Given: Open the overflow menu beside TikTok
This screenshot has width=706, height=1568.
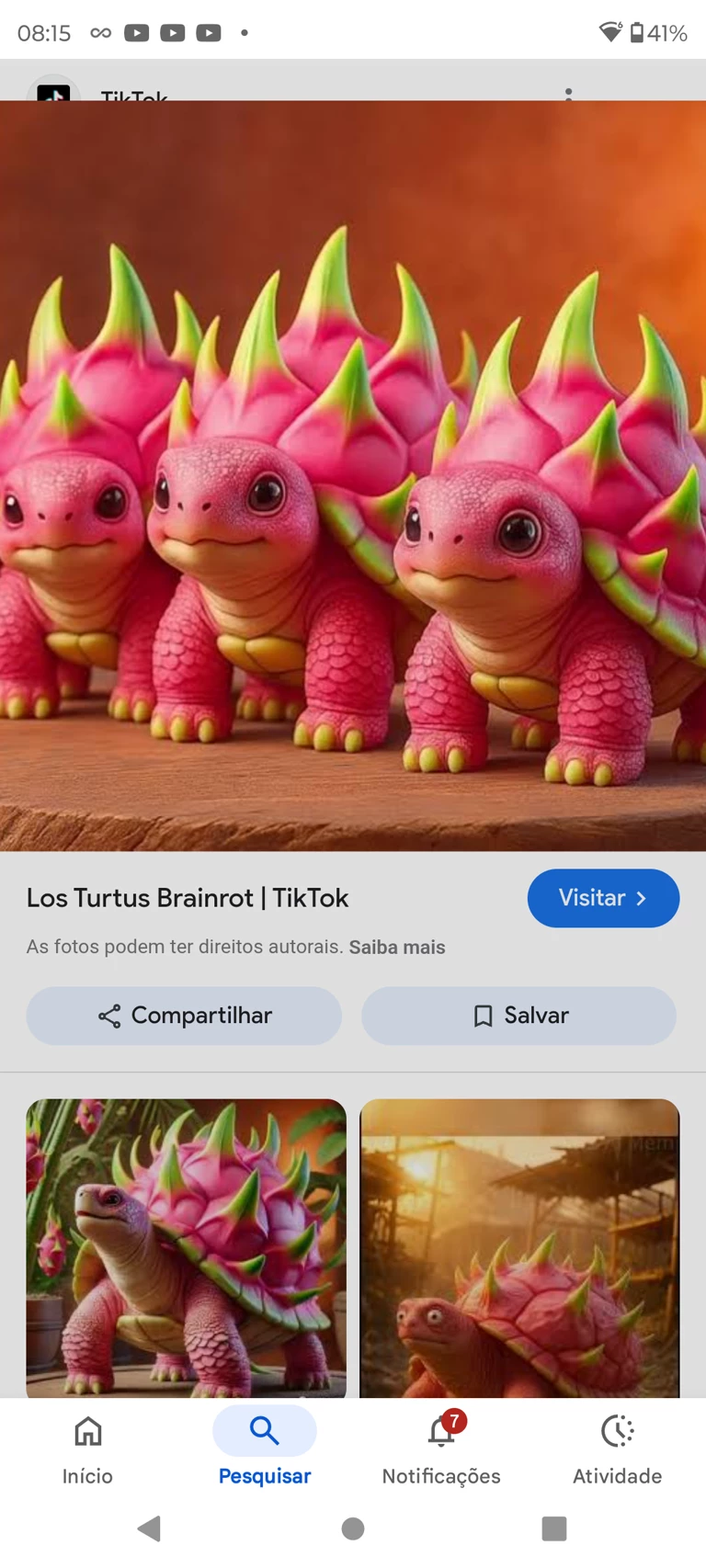Looking at the screenshot, I should pos(569,93).
